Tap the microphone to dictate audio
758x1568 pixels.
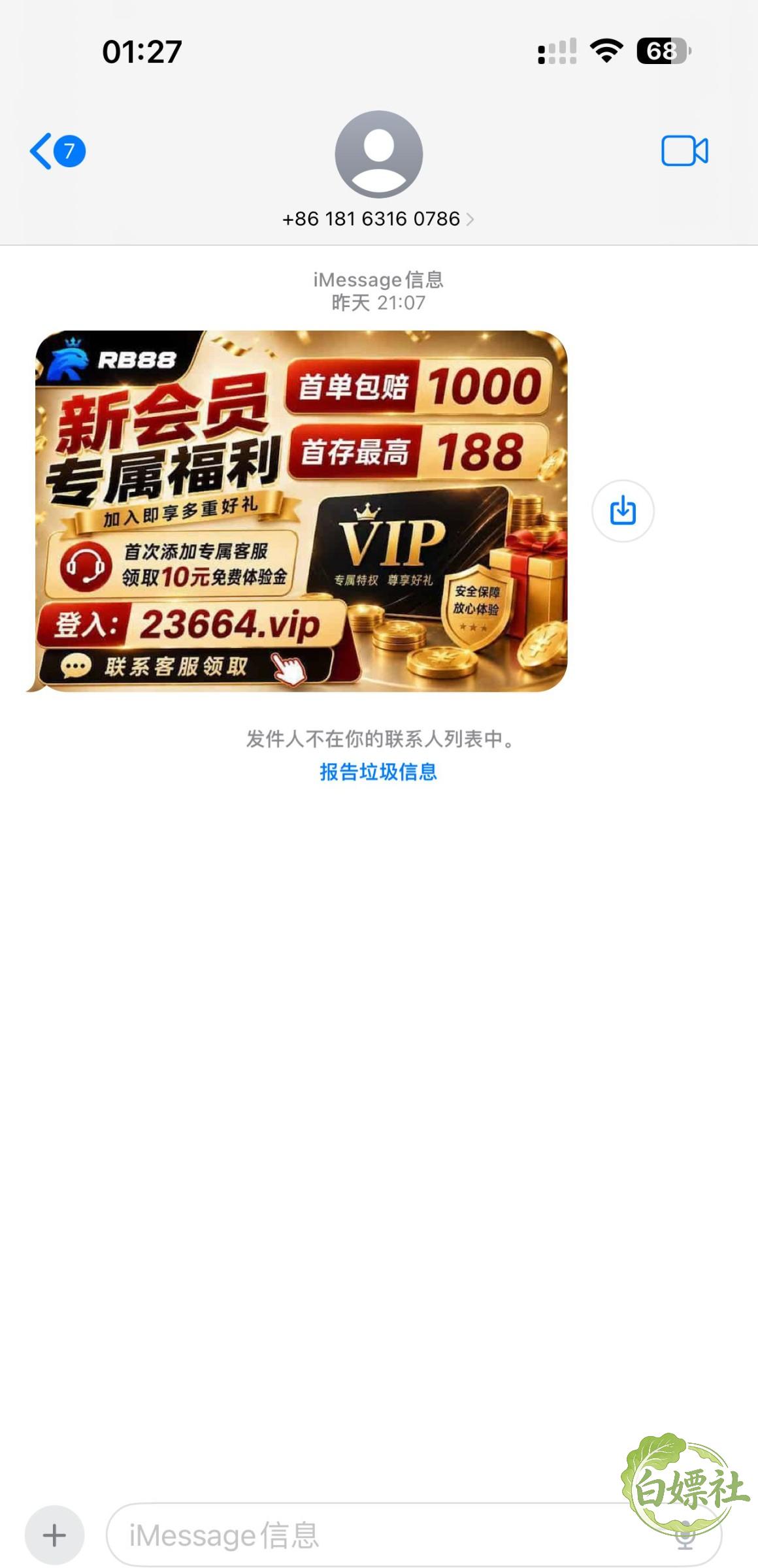[685, 1535]
